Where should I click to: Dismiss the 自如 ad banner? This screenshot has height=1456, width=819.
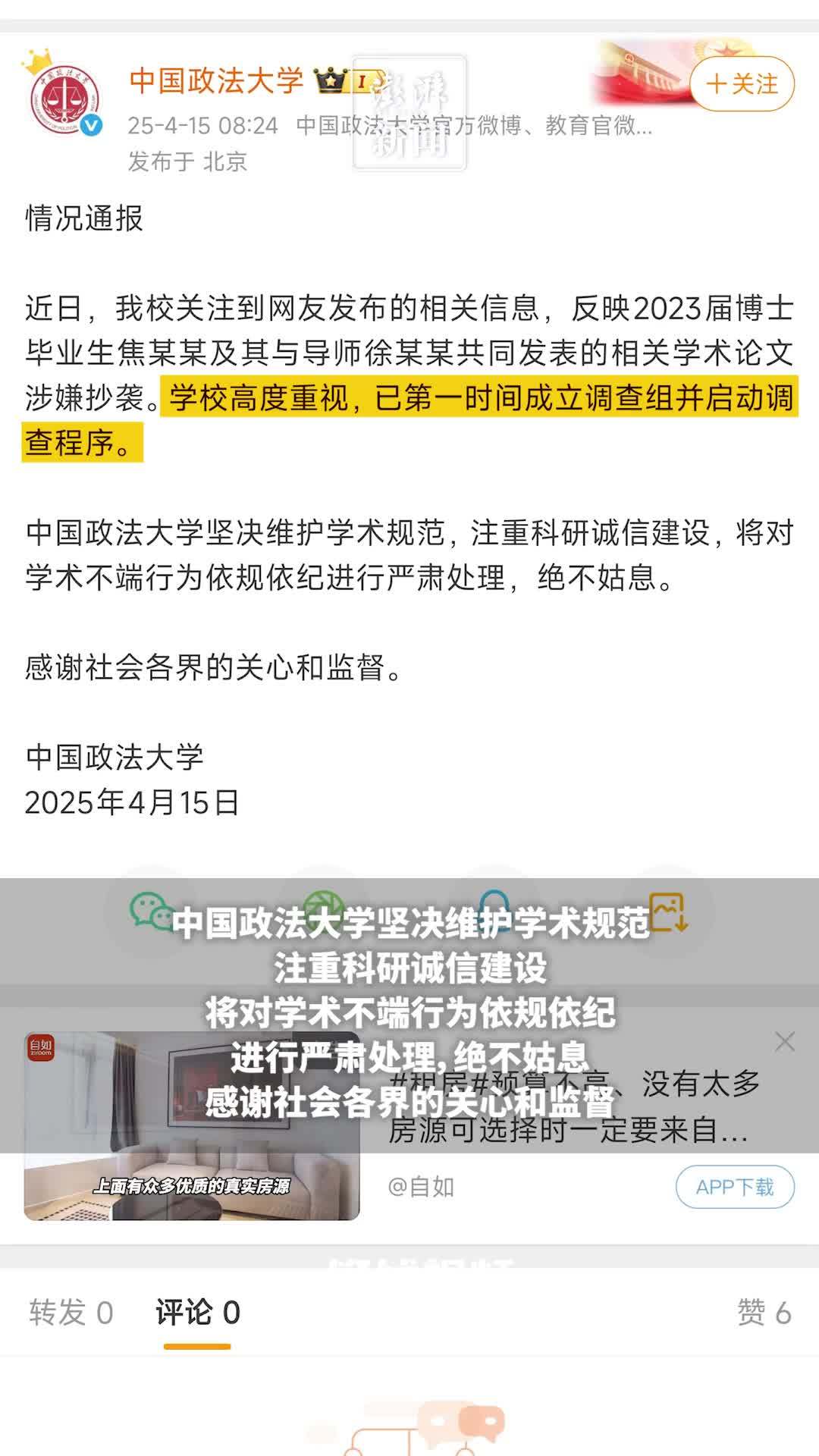(785, 1041)
